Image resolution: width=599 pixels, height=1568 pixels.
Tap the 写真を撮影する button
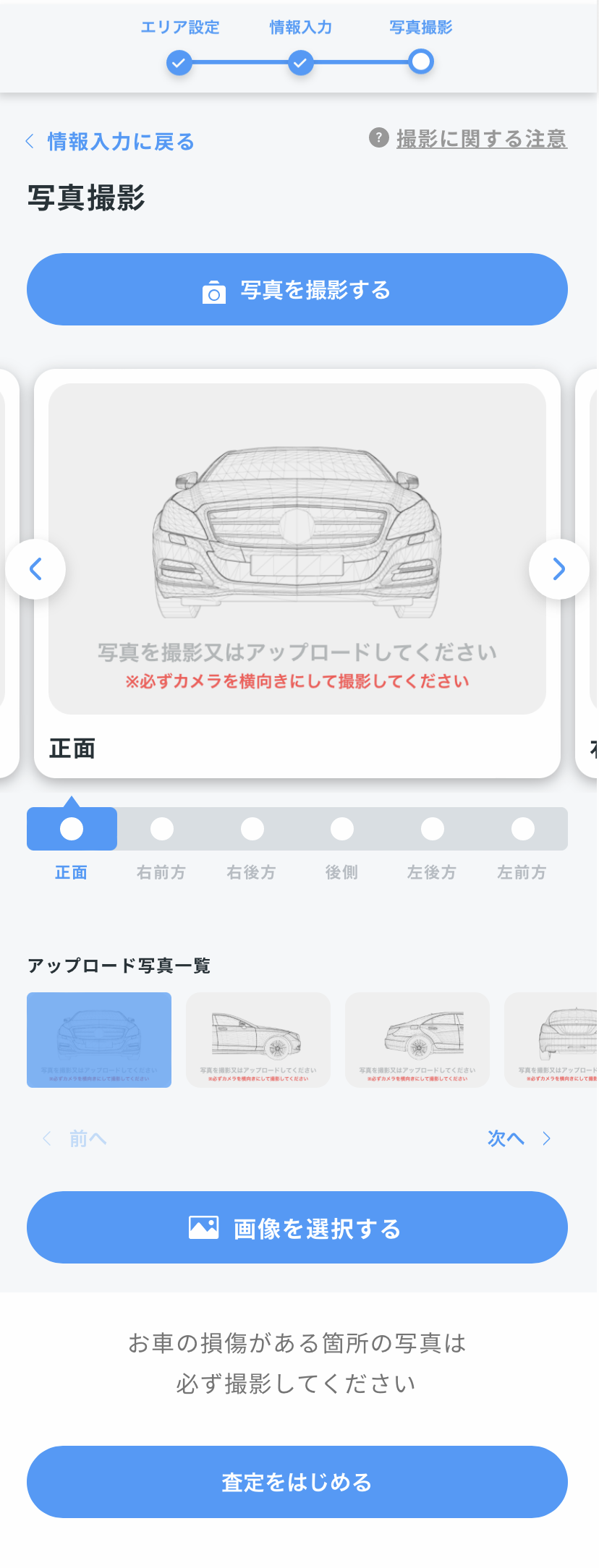297,289
